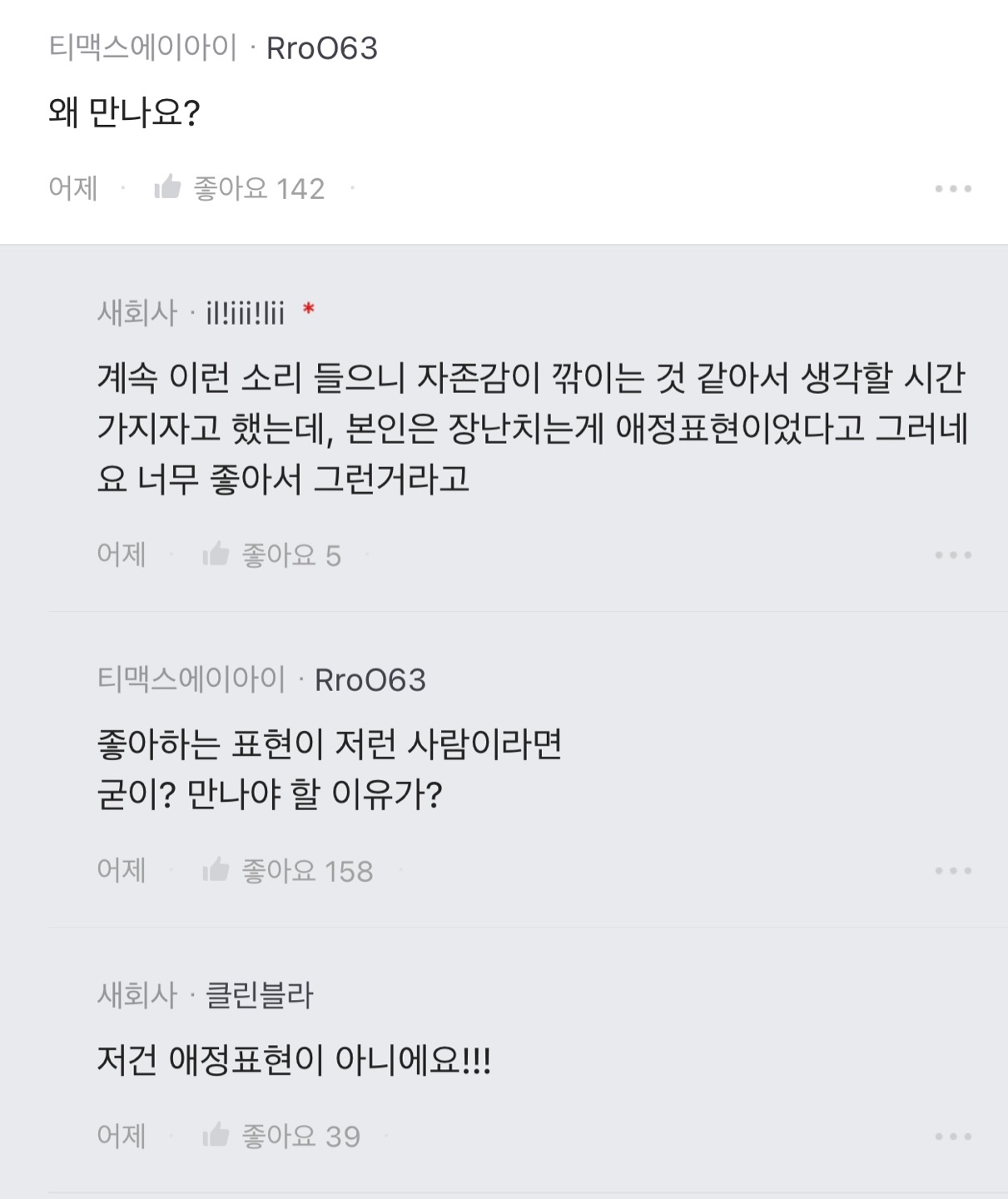Image resolution: width=1008 pixels, height=1199 pixels.
Task: Open more options on il!iii!lii's reply
Action: click(953, 555)
